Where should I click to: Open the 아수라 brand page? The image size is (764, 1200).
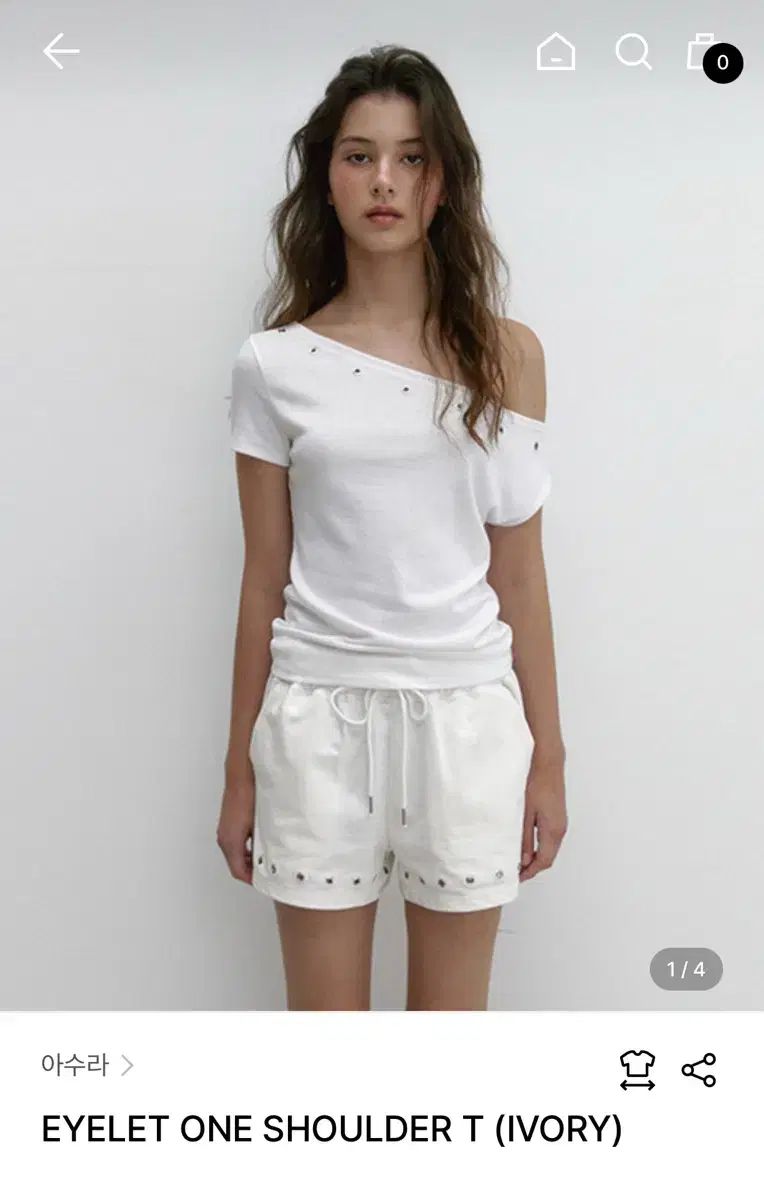point(87,1065)
